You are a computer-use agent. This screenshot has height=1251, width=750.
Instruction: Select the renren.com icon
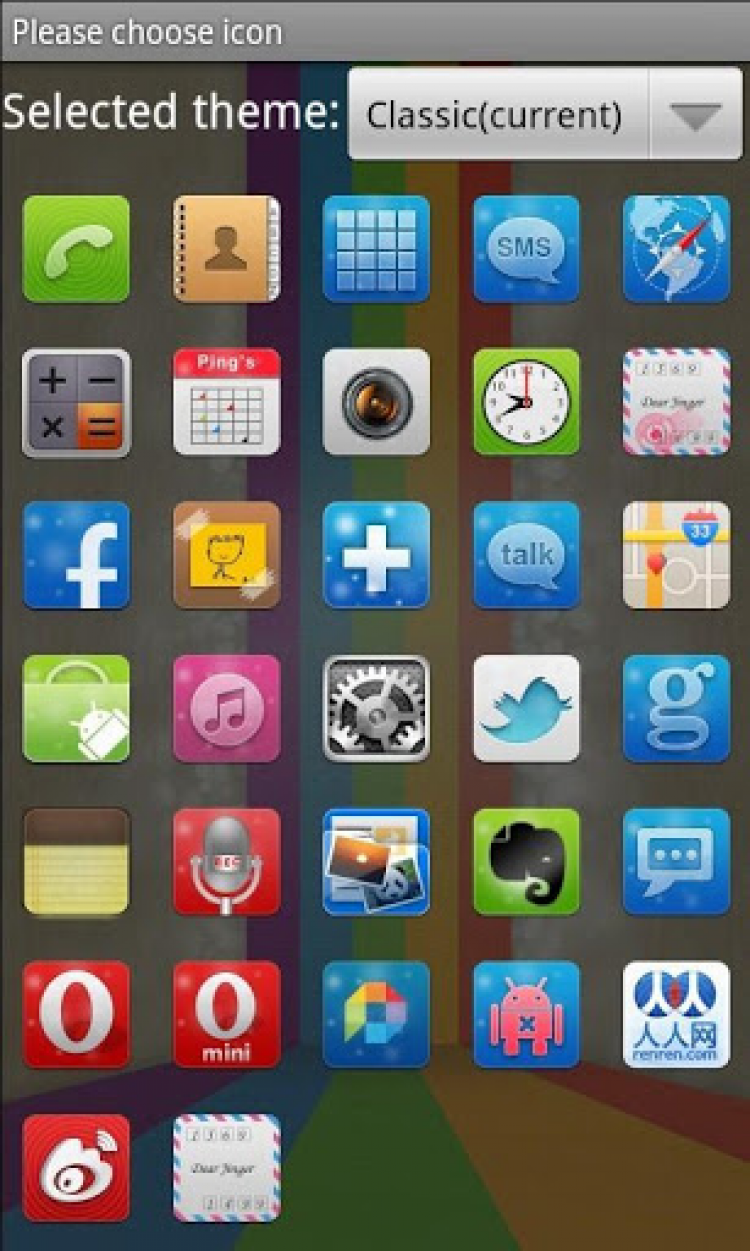[x=676, y=1014]
